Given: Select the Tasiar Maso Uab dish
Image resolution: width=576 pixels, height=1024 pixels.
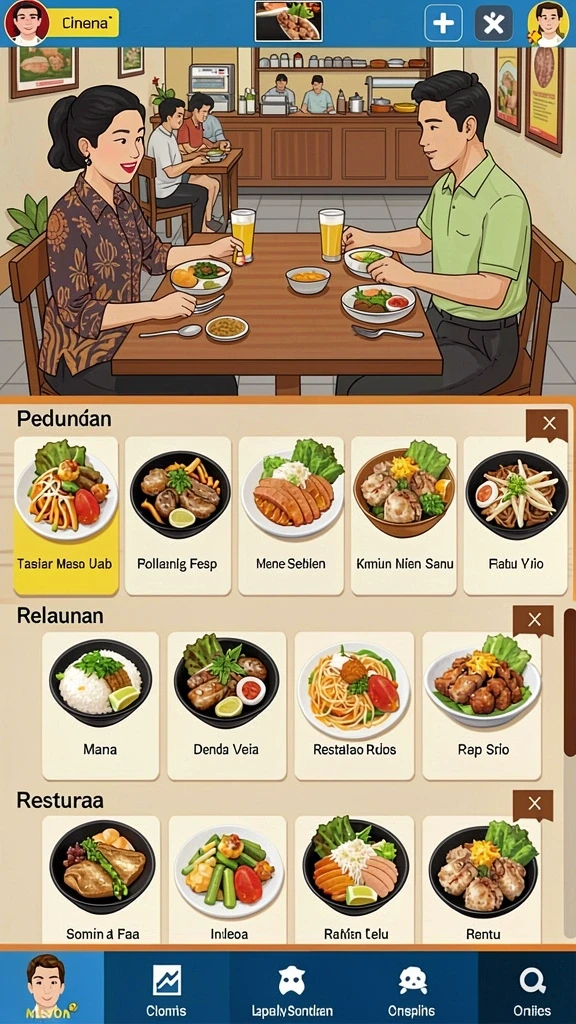Looking at the screenshot, I should [x=66, y=516].
